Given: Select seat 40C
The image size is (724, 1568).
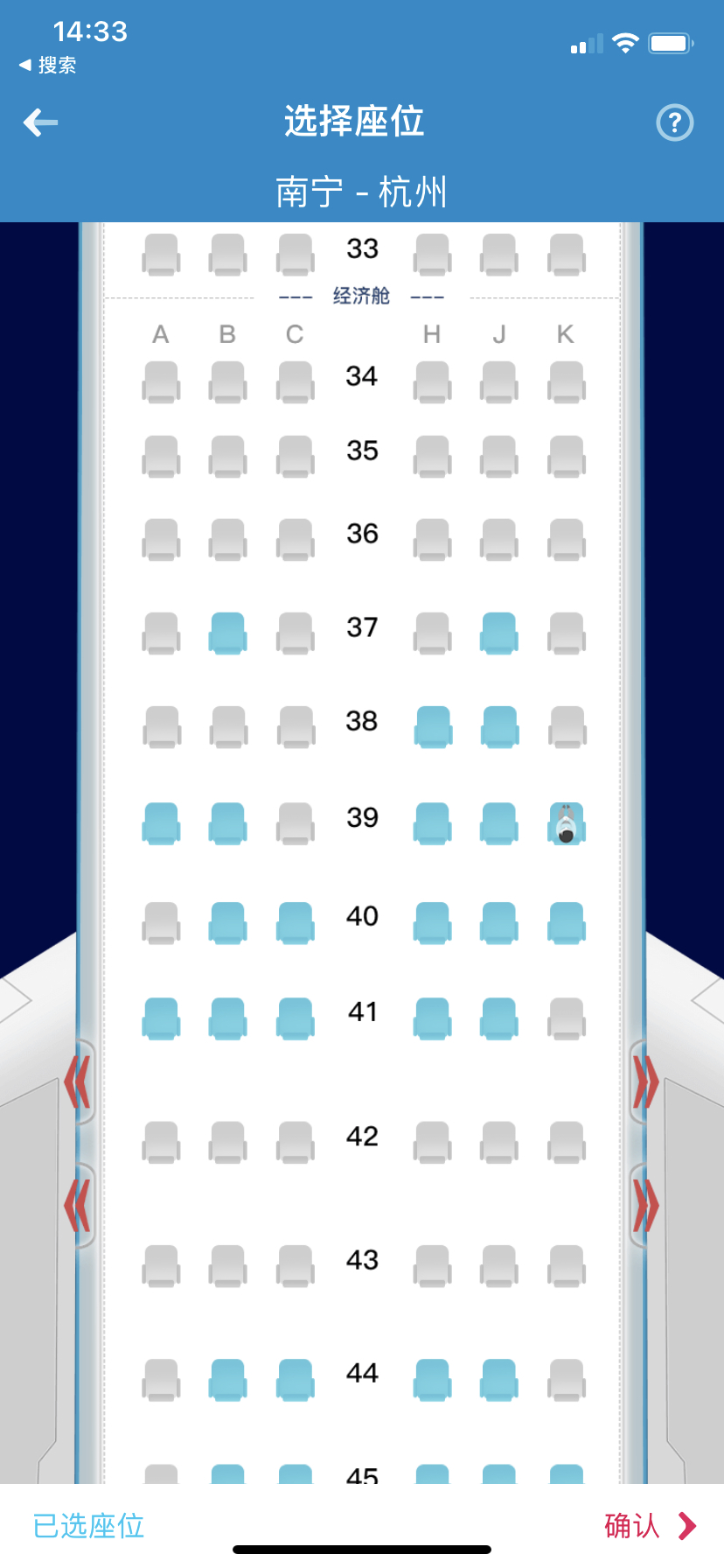Looking at the screenshot, I should pyautogui.click(x=295, y=922).
